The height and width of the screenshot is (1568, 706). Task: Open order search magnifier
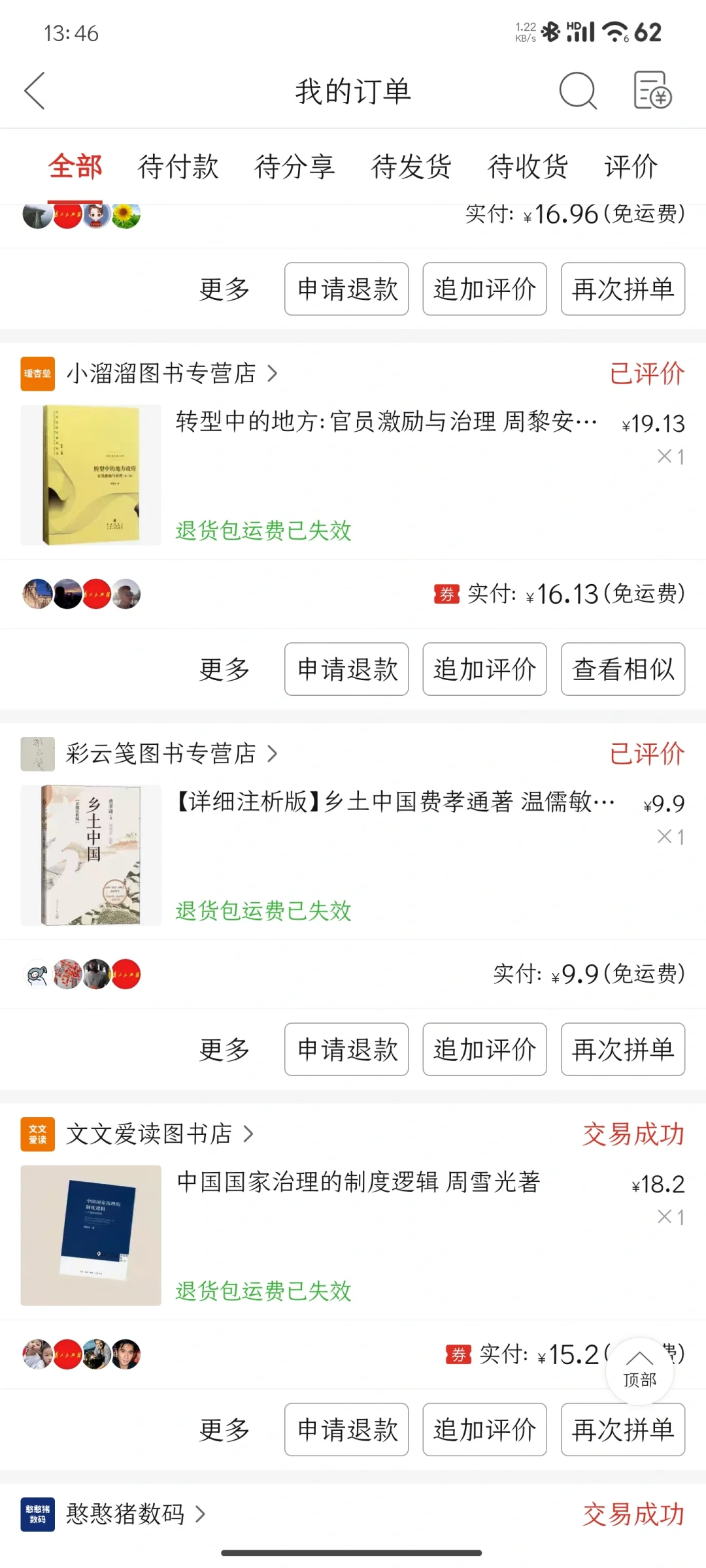click(x=578, y=91)
